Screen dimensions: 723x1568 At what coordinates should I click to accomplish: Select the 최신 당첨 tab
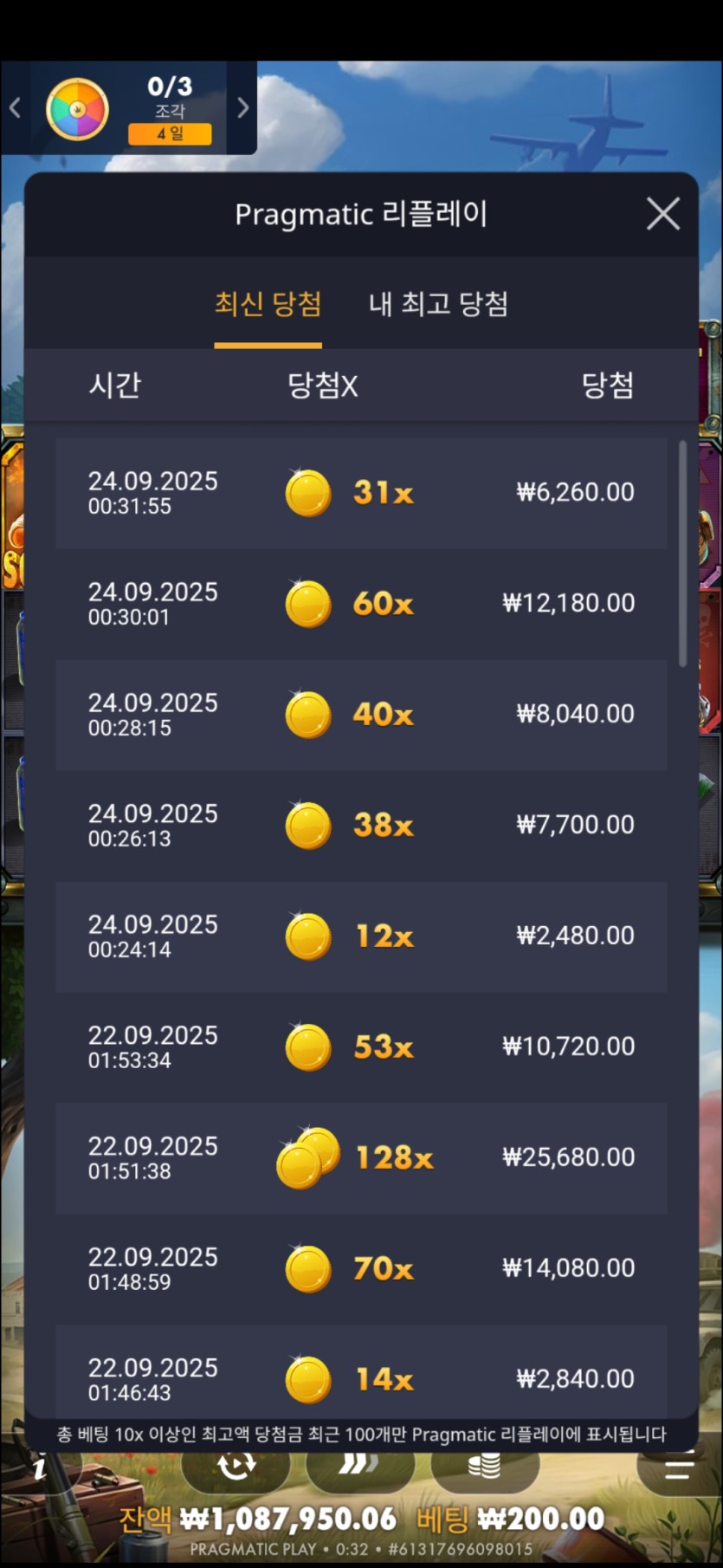[x=268, y=304]
